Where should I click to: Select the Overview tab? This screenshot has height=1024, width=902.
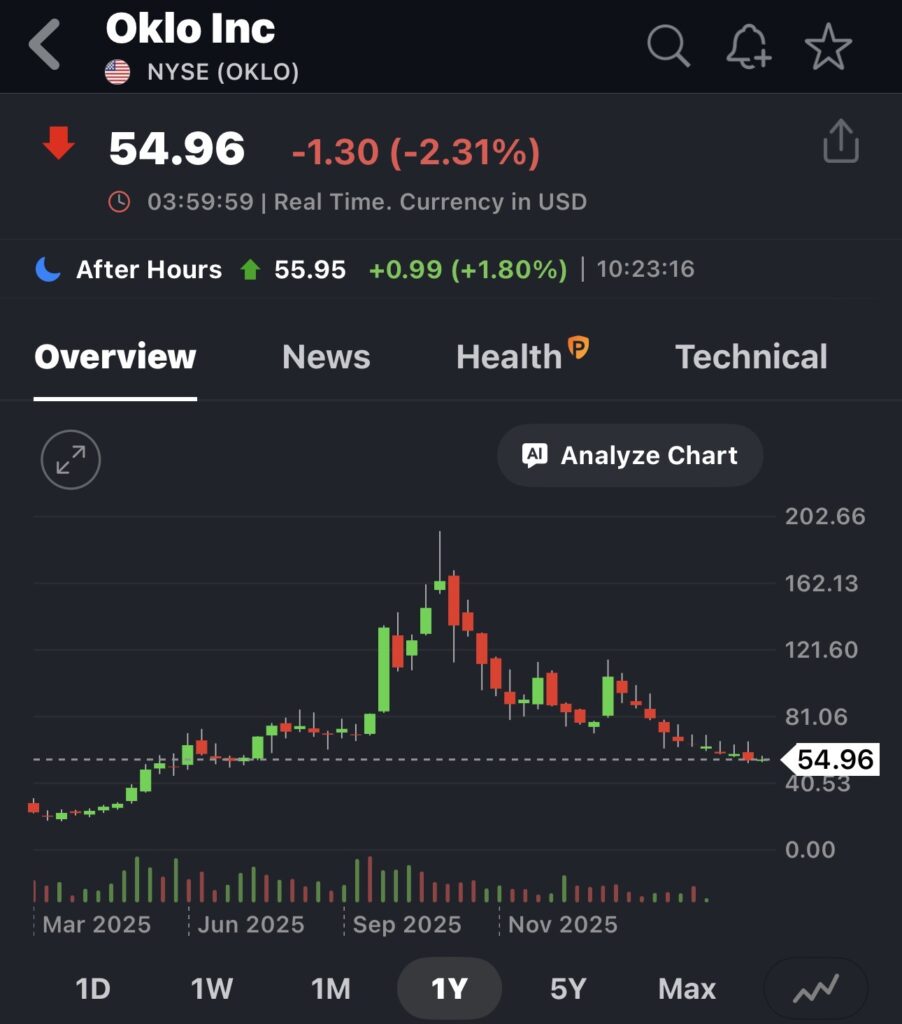click(x=115, y=357)
